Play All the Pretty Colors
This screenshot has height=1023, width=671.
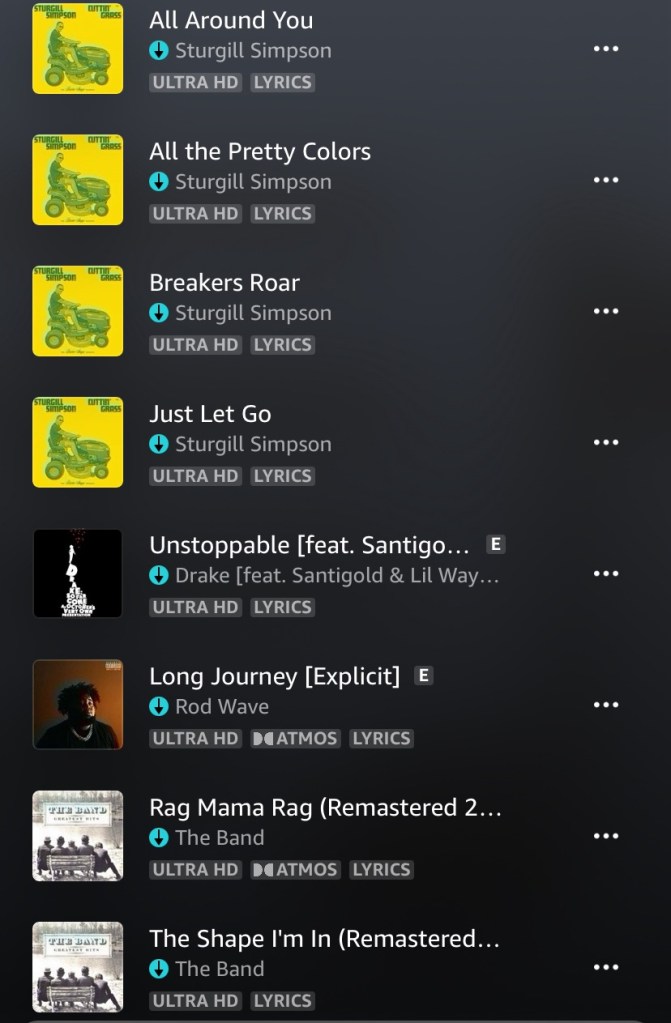point(260,152)
